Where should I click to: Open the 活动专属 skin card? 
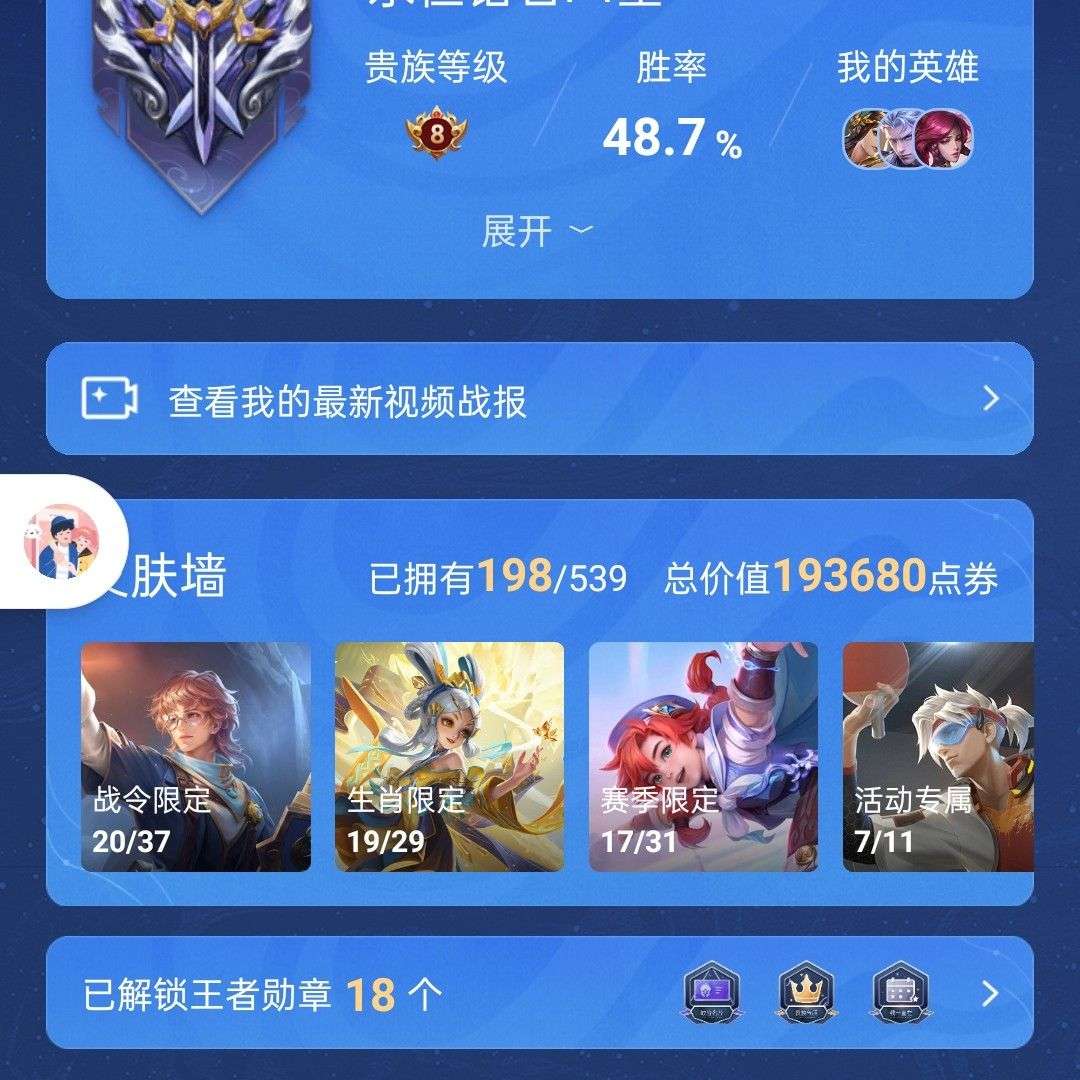click(x=938, y=757)
